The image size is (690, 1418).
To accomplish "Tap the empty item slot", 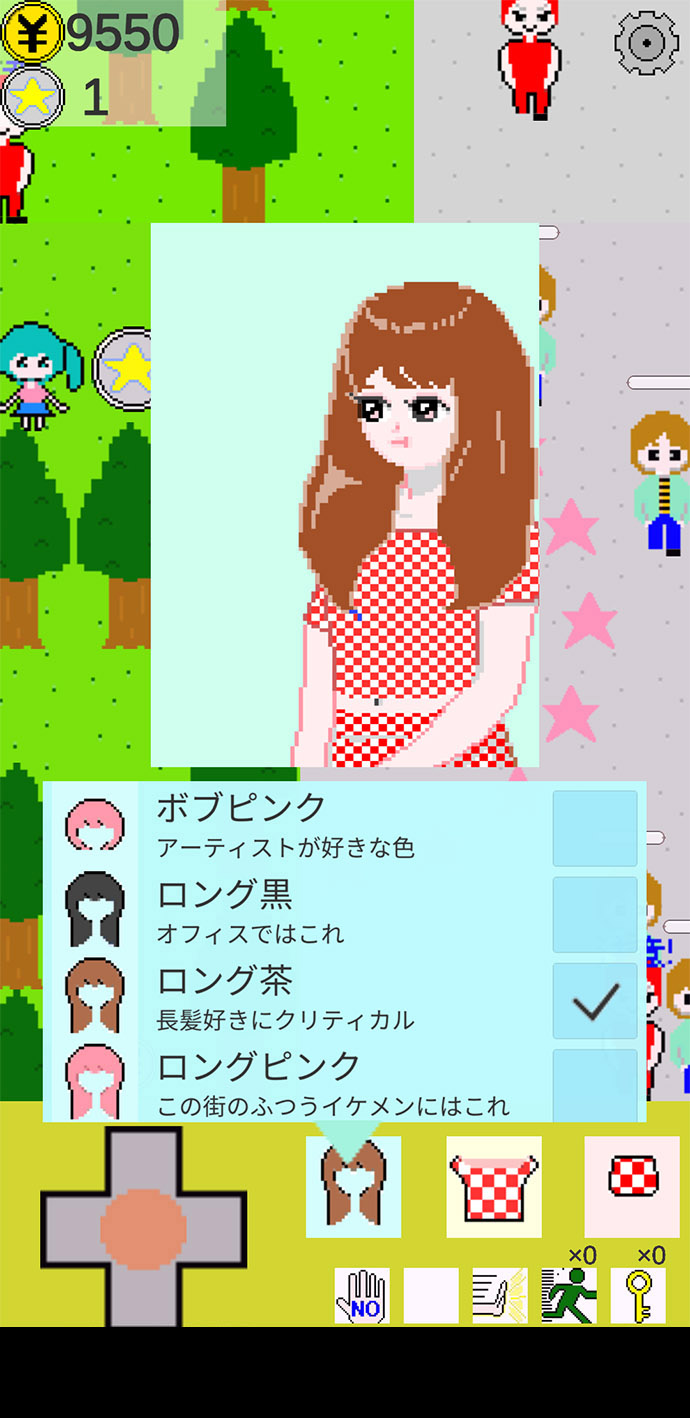I will click(x=431, y=1296).
